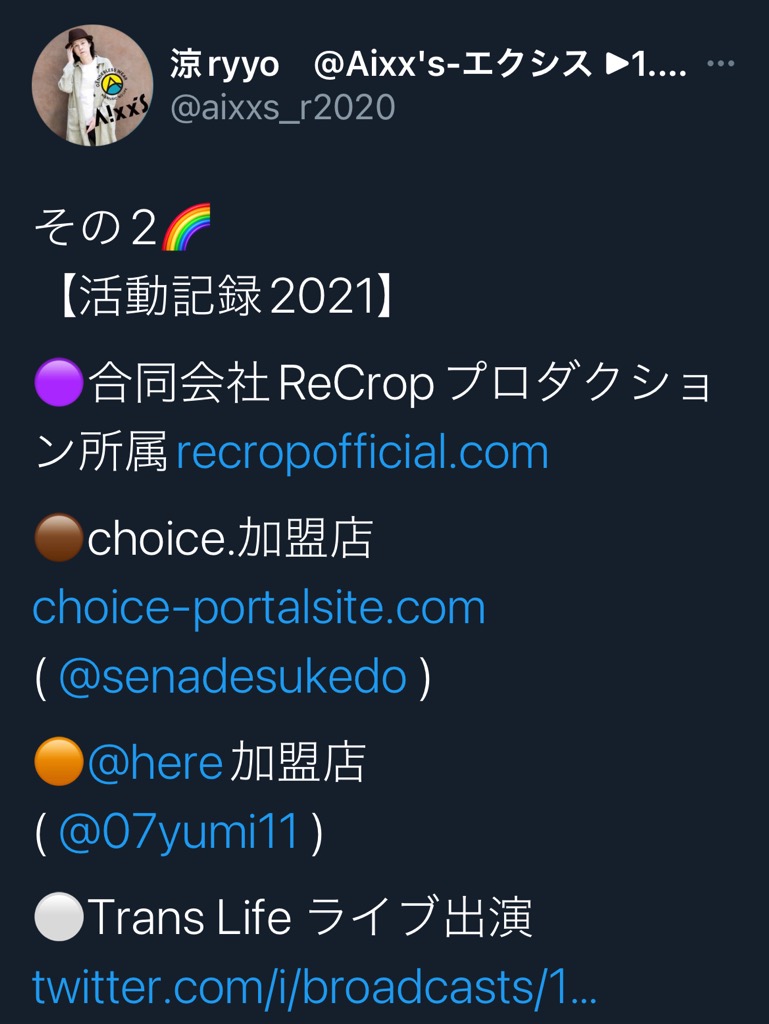Screen dimensions: 769x1024
Task: Open the @senadesukedo profile mention
Action: [x=232, y=678]
